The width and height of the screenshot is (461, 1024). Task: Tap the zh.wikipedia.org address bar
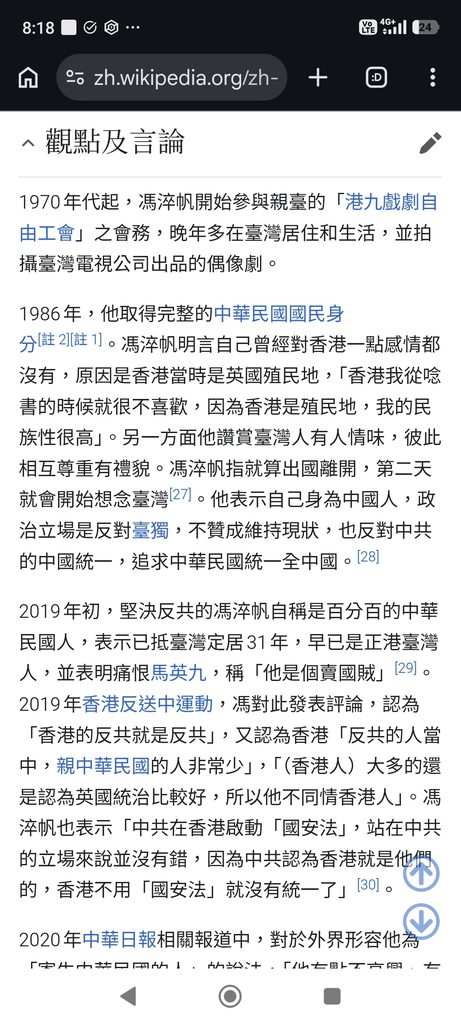[x=172, y=78]
